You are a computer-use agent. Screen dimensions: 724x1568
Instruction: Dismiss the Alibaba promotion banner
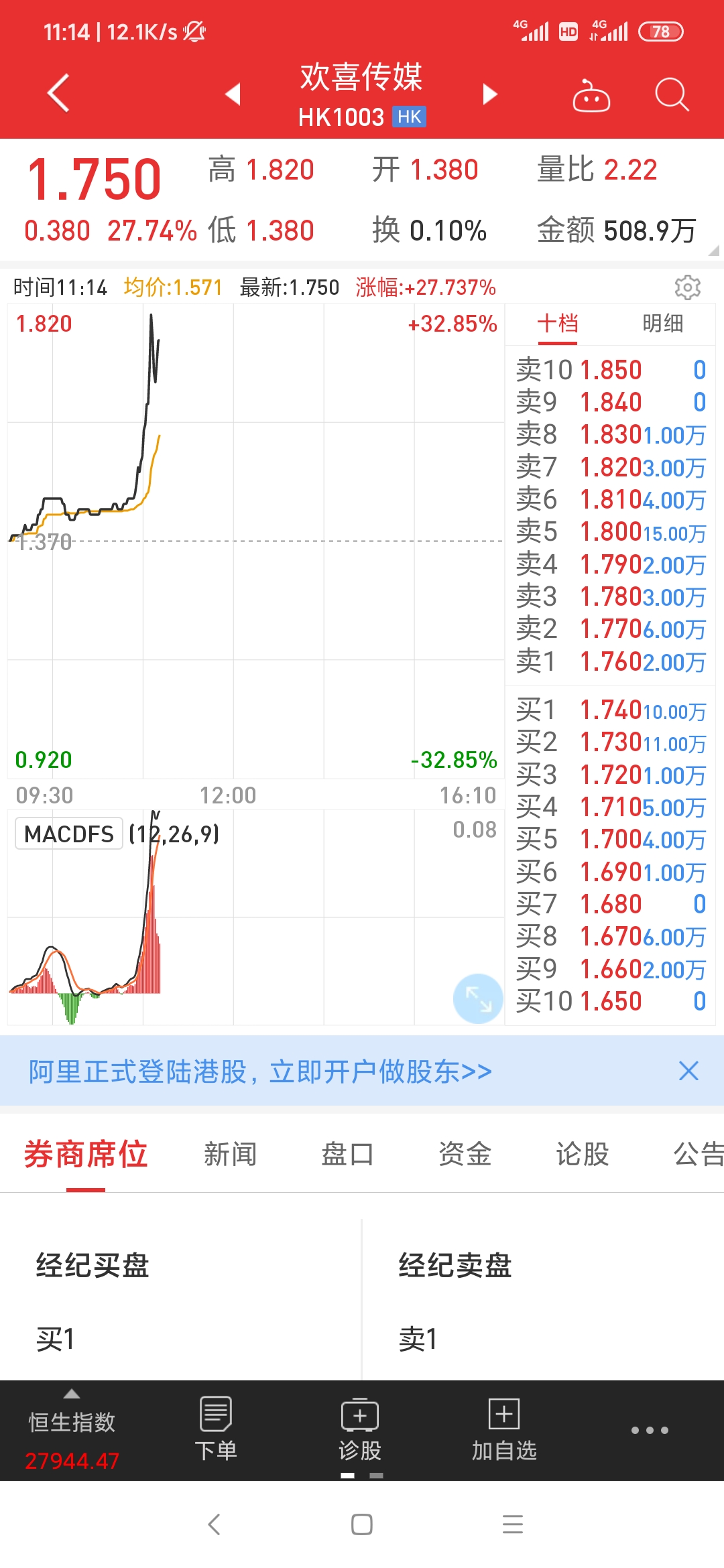[x=688, y=1071]
